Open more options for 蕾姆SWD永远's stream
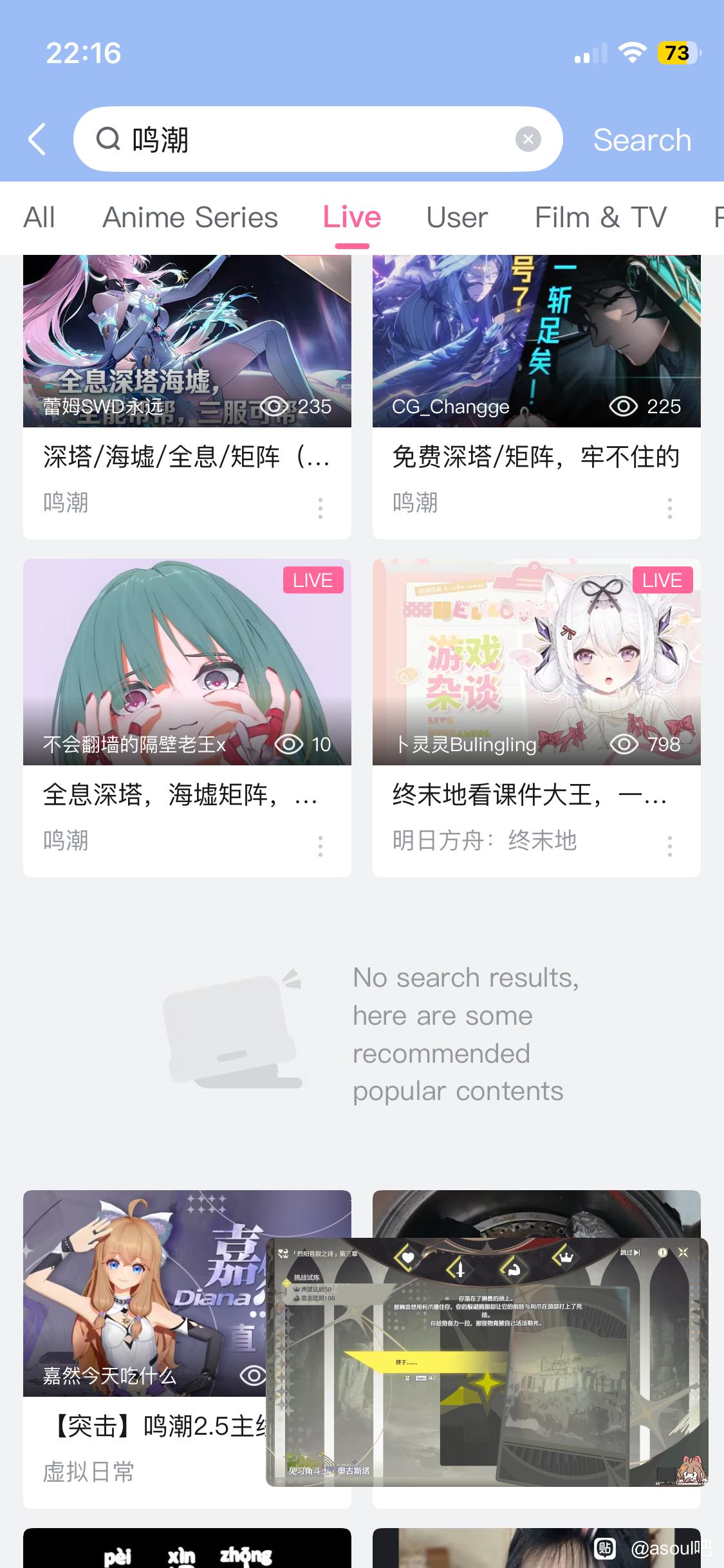Screen dimensions: 724x1568 click(x=320, y=508)
